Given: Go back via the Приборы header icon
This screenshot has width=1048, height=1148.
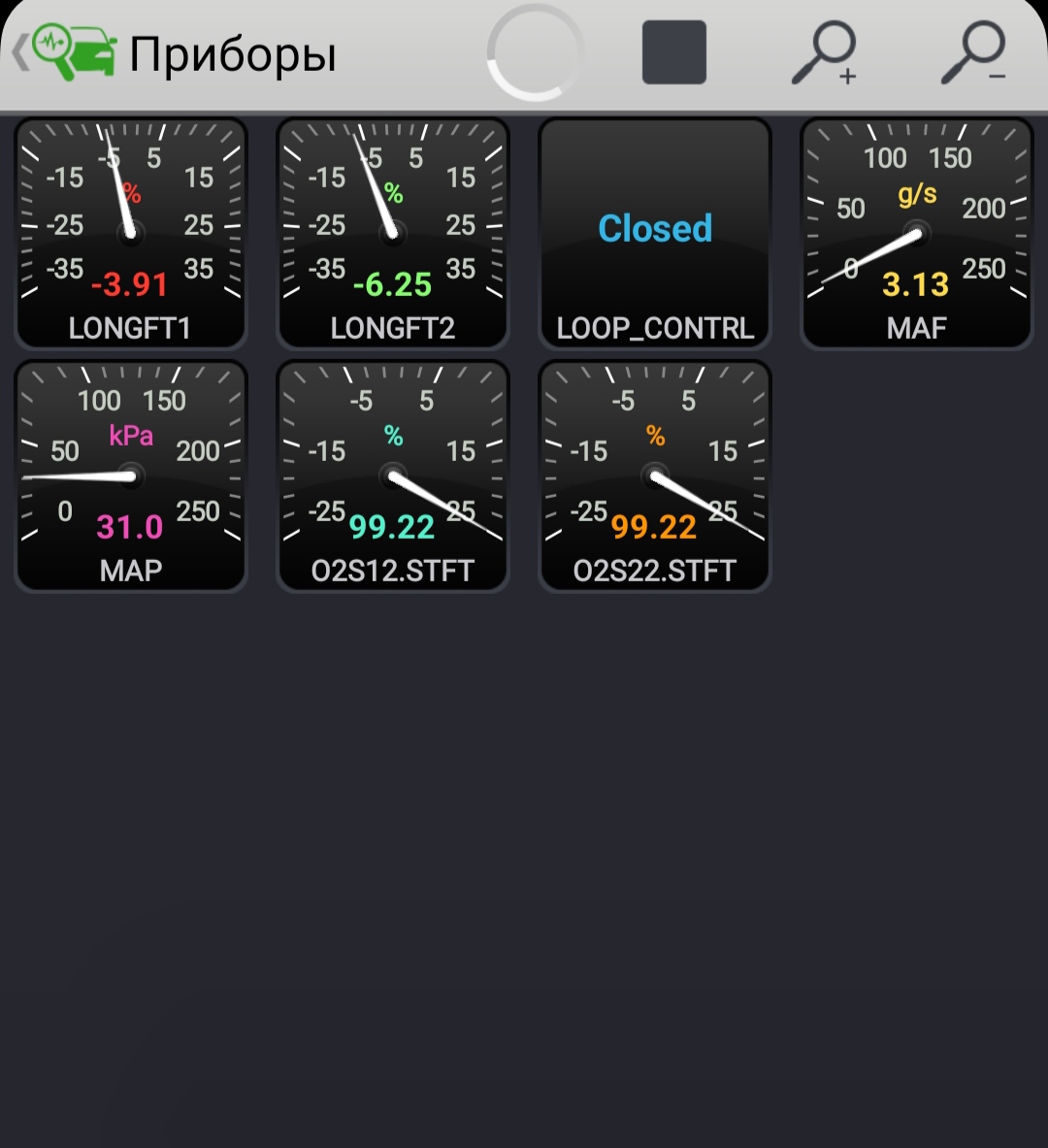Looking at the screenshot, I should coord(63,53).
